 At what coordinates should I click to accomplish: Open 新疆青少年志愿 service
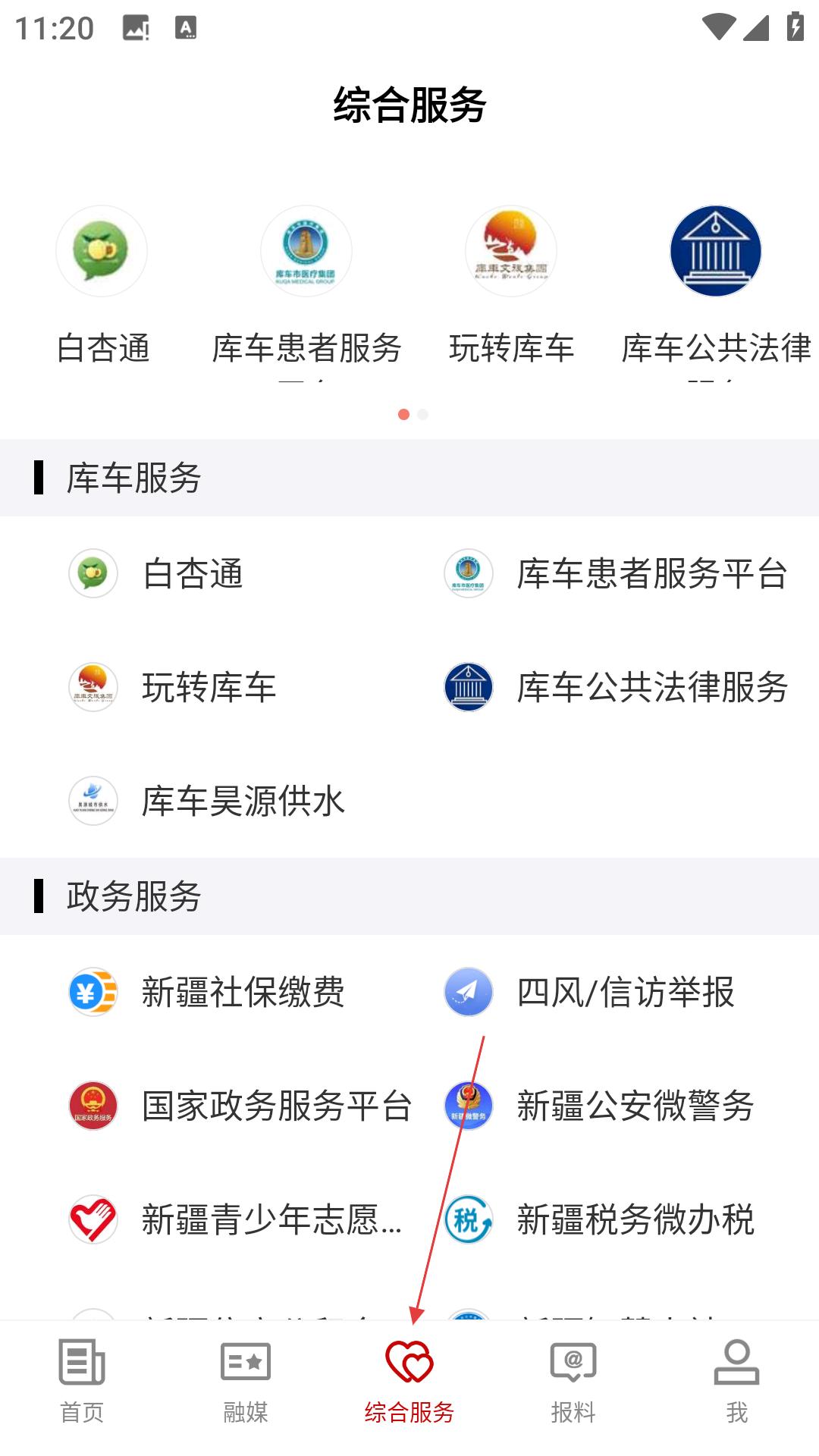tap(235, 1219)
